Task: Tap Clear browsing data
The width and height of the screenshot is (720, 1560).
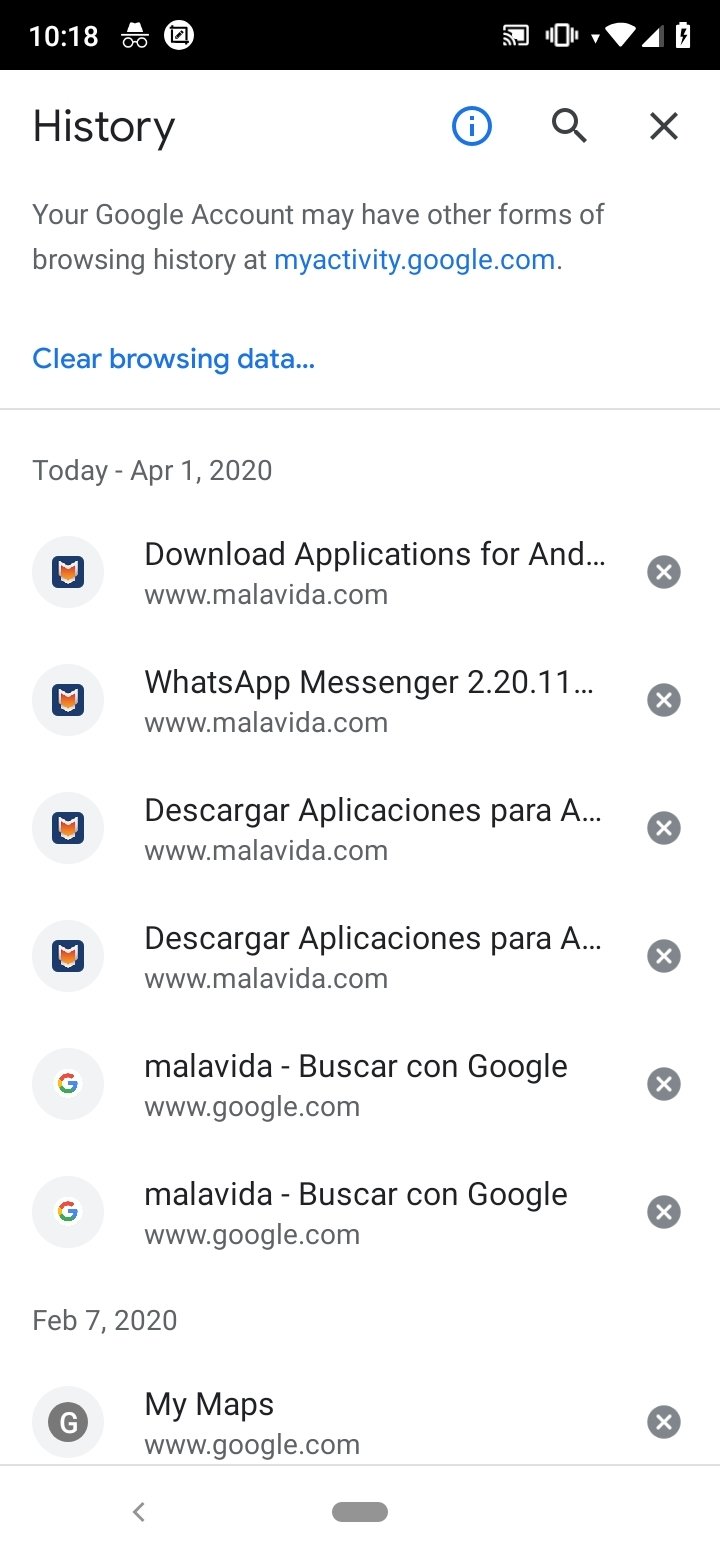Action: tap(174, 358)
